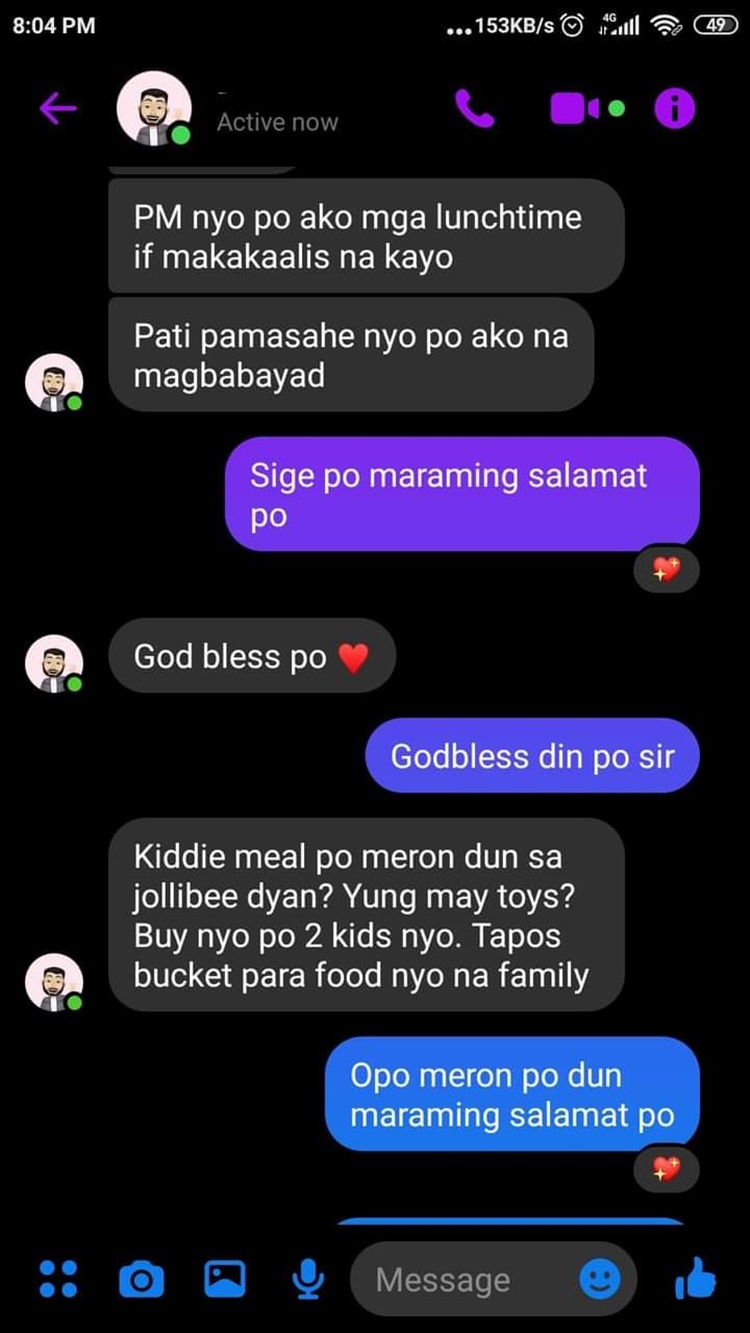Open conversation info details
This screenshot has height=1333, width=750.
[x=675, y=108]
